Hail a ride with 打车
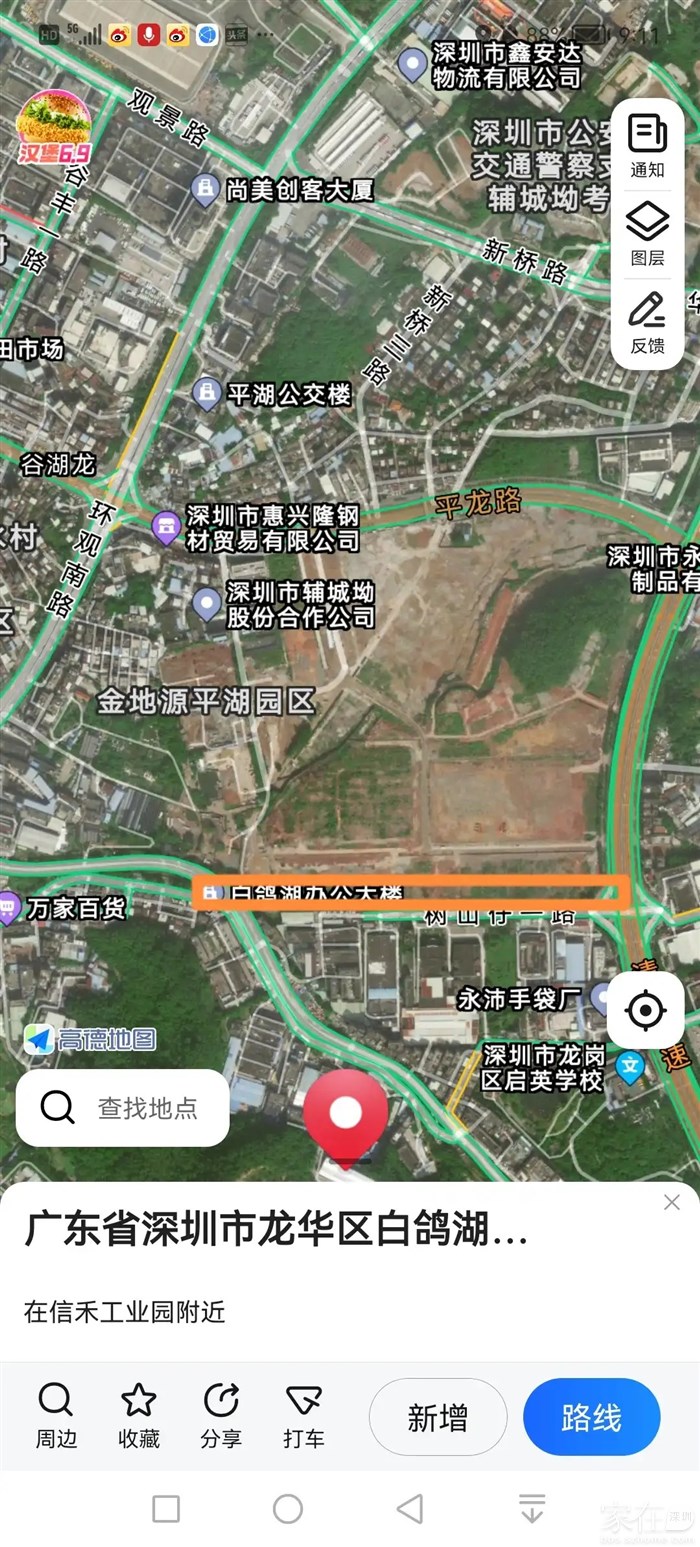 pyautogui.click(x=303, y=1414)
